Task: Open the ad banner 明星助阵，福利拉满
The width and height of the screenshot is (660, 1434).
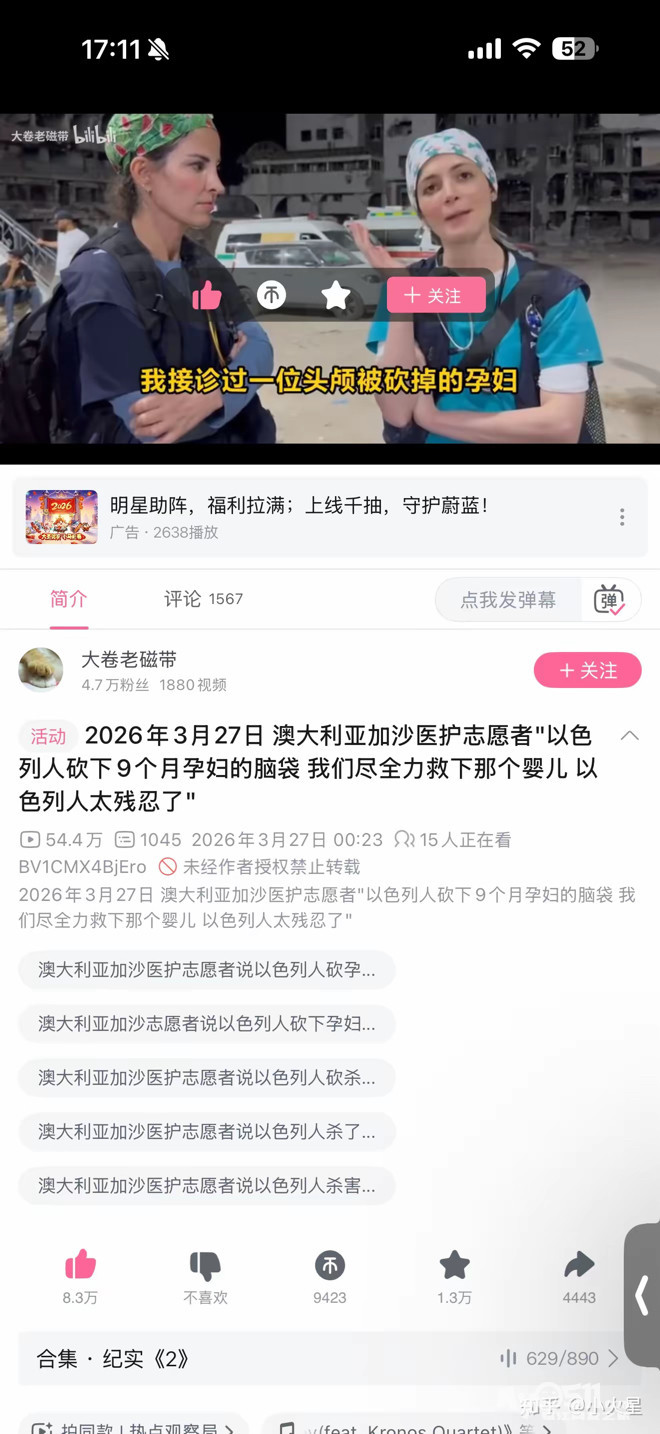Action: [300, 517]
